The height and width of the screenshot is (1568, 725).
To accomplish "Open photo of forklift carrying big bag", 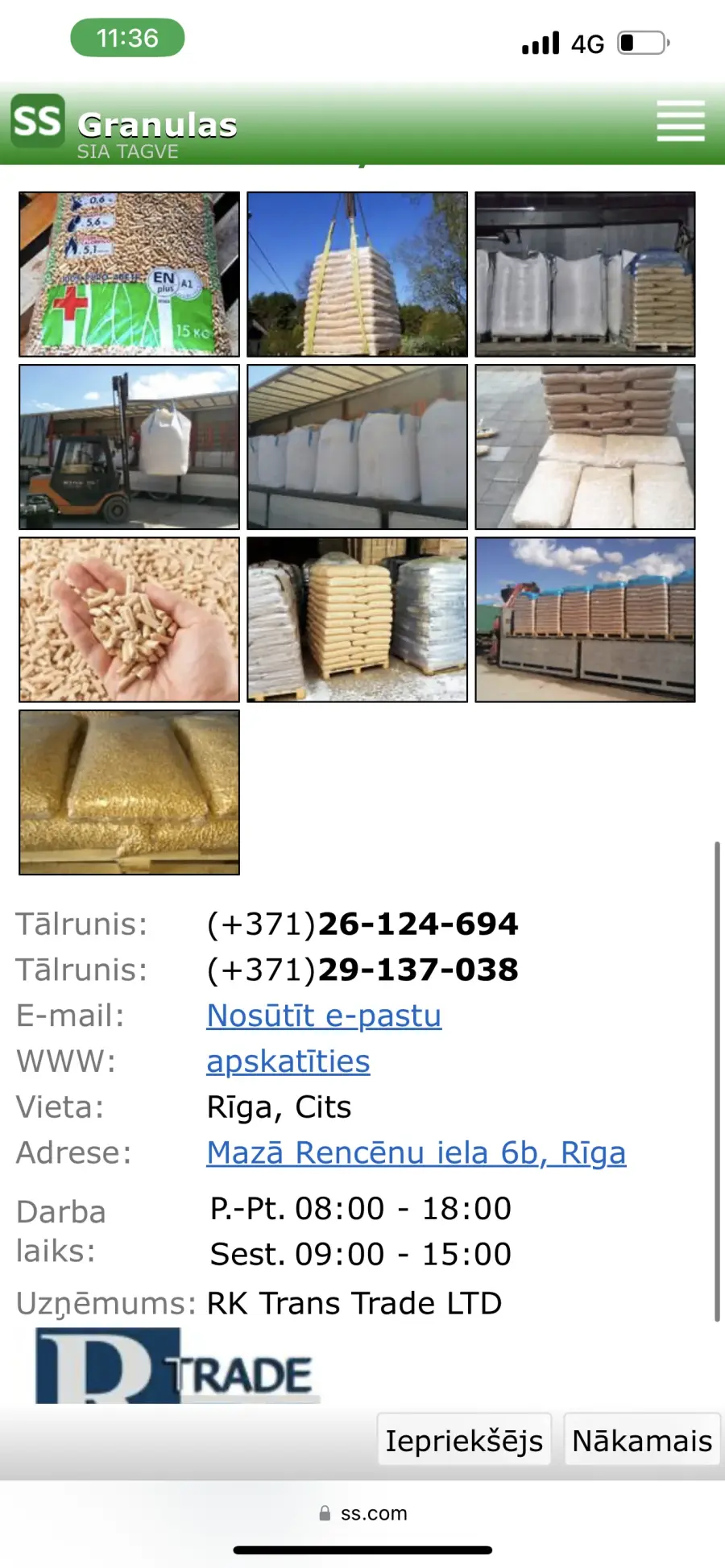I will tap(130, 447).
